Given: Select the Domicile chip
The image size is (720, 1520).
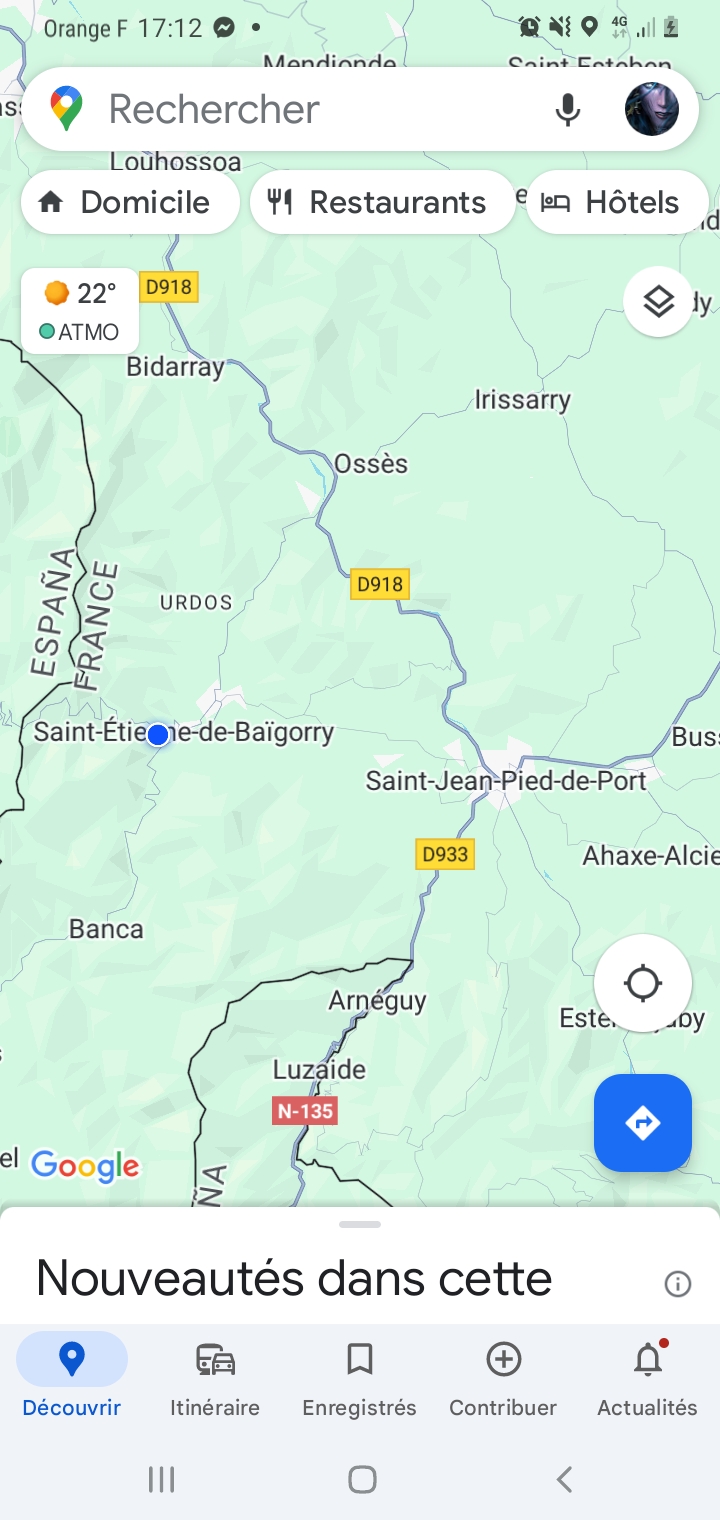Looking at the screenshot, I should (x=129, y=203).
